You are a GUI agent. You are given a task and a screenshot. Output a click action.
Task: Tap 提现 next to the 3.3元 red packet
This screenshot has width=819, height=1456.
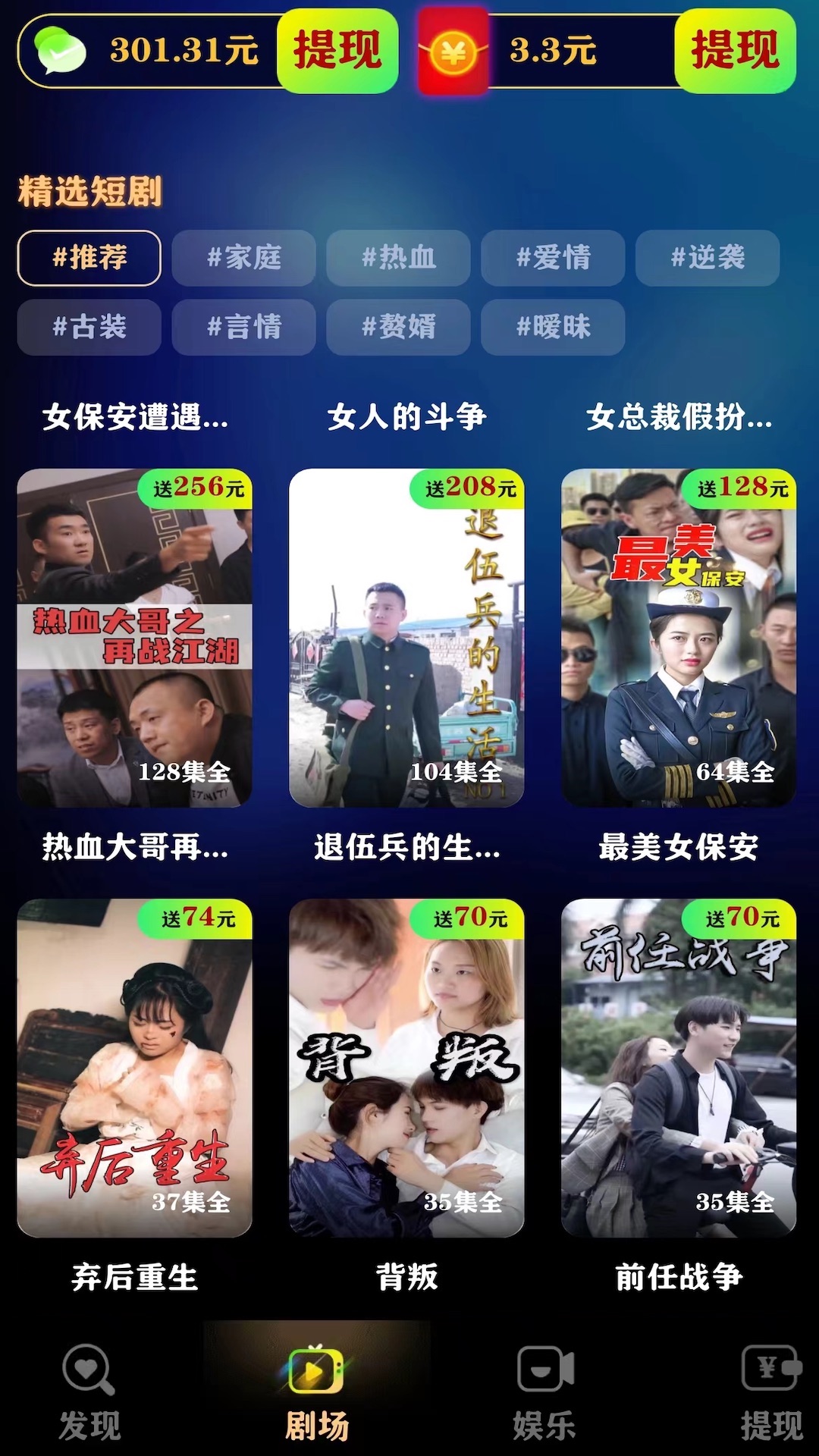click(x=734, y=51)
